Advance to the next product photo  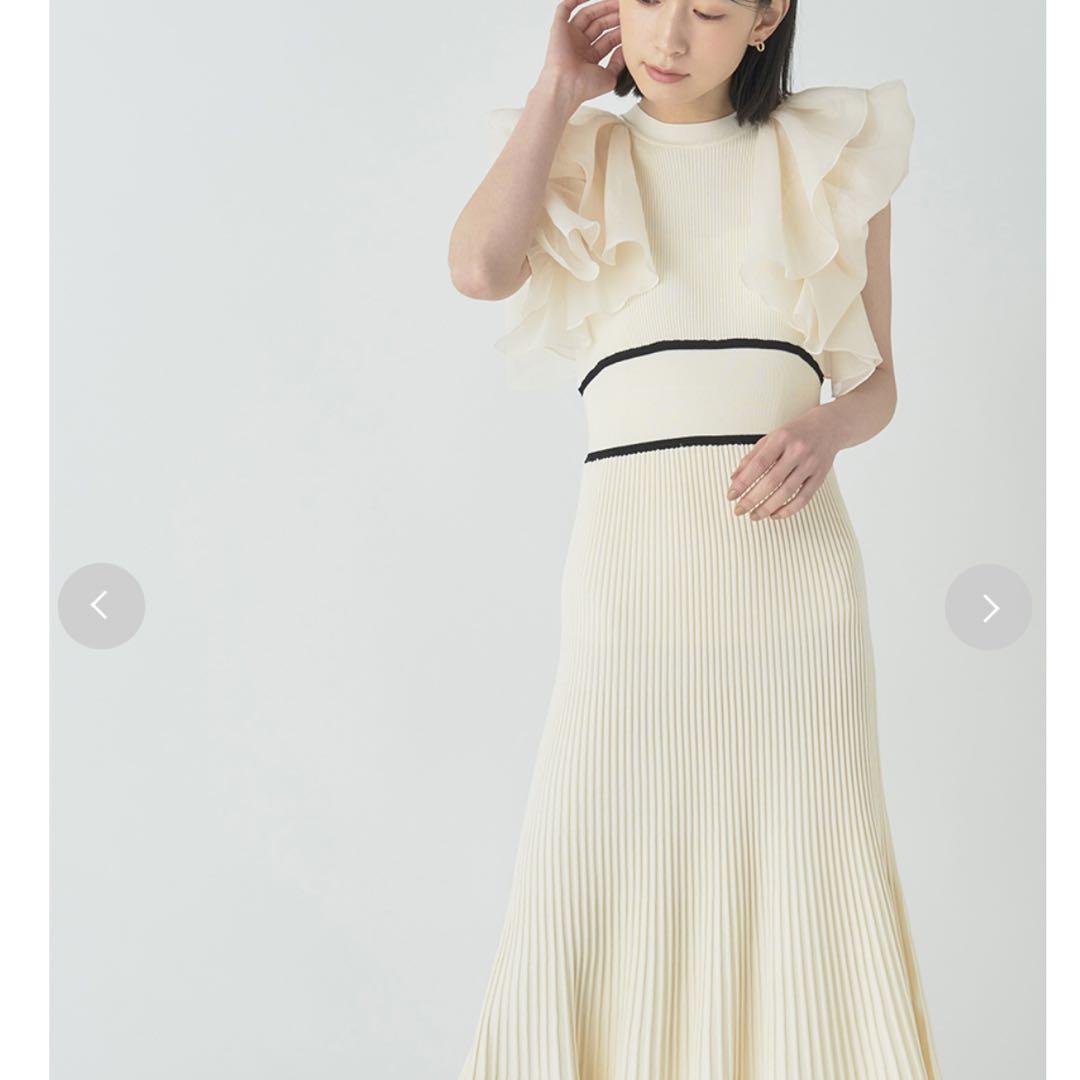coord(988,607)
